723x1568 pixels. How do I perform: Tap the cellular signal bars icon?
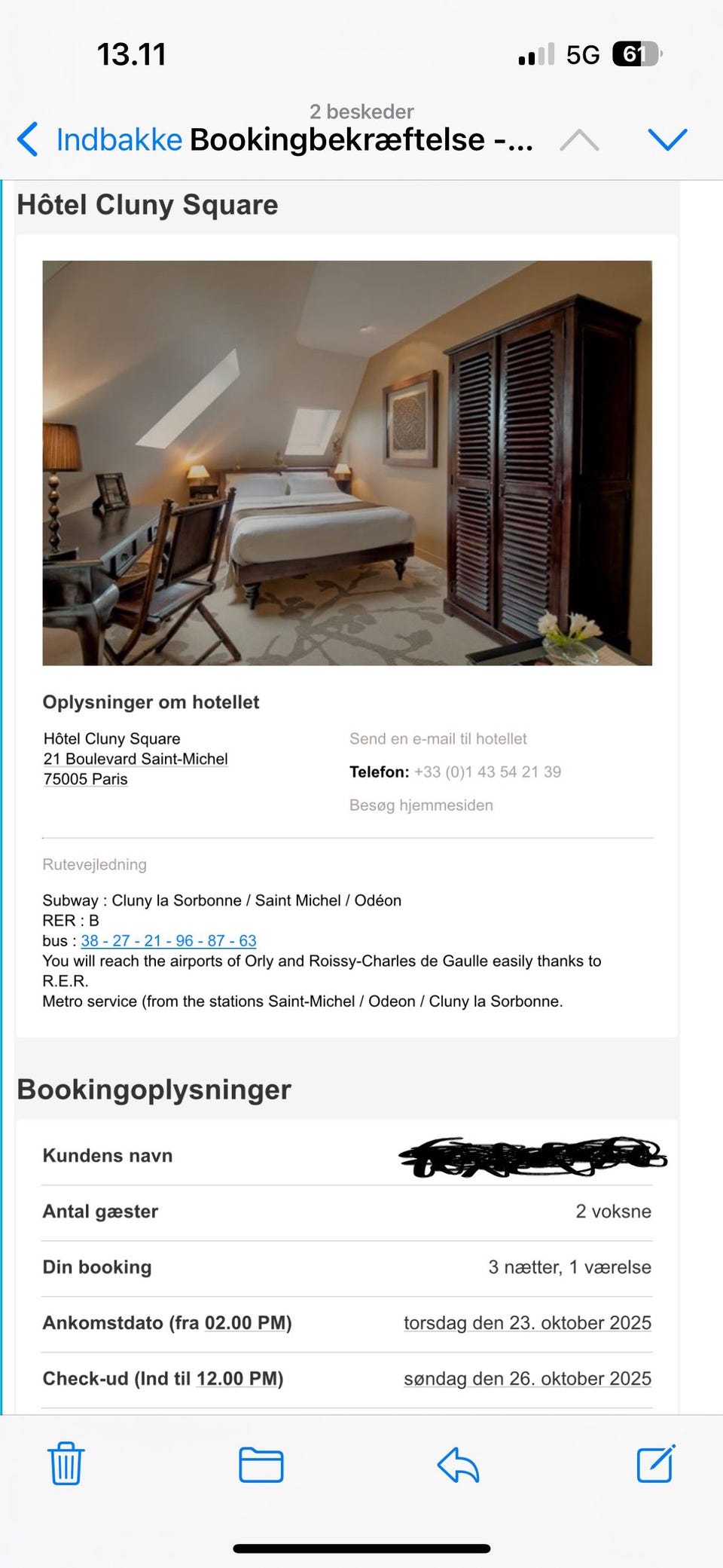[536, 53]
